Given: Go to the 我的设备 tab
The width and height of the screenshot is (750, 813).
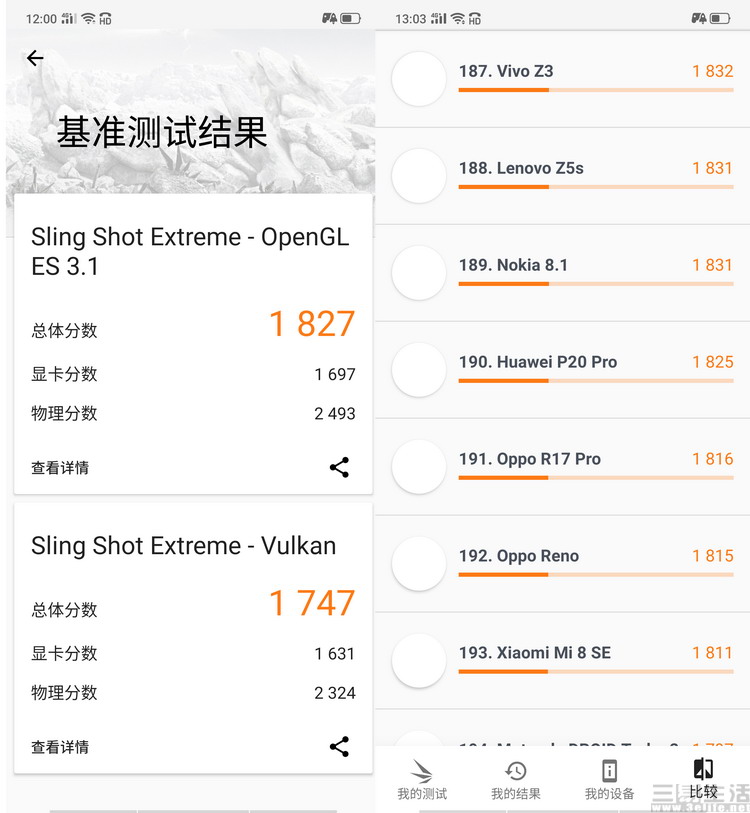Looking at the screenshot, I should click(x=609, y=780).
